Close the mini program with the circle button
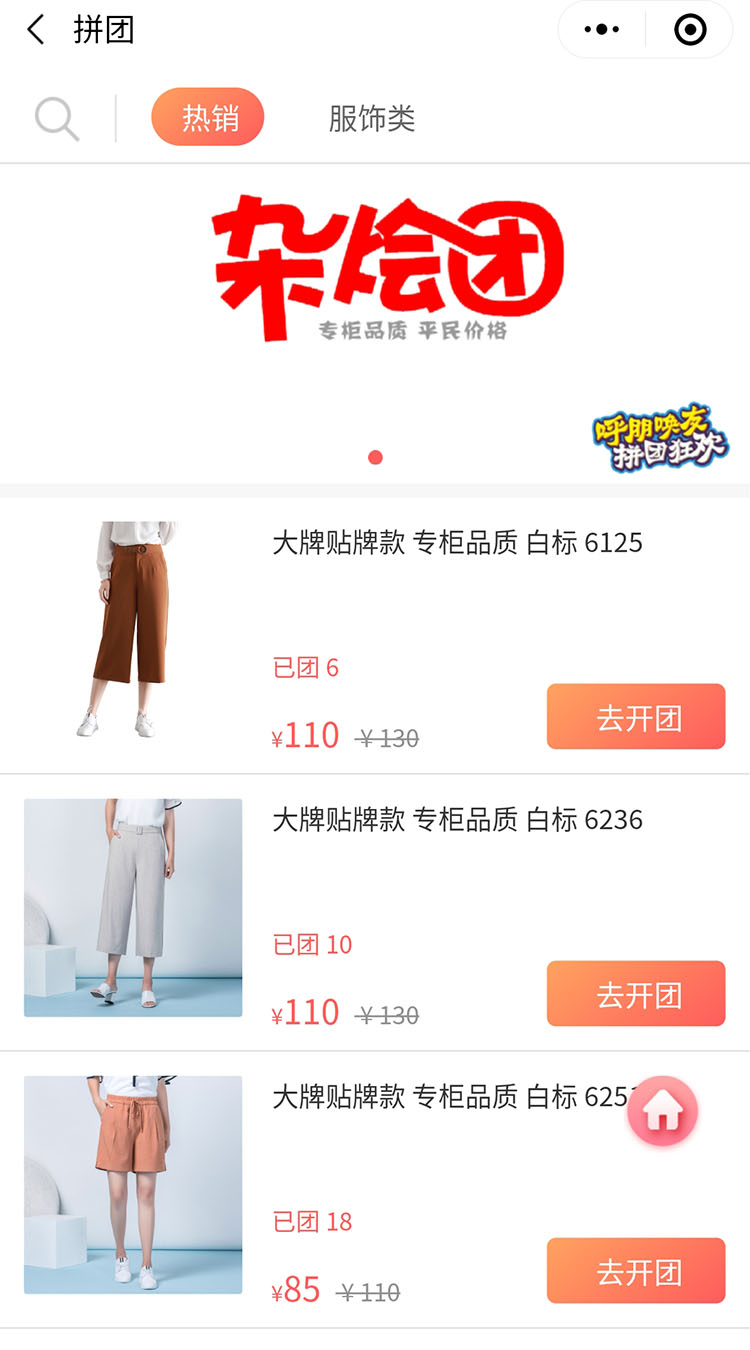 tap(690, 30)
